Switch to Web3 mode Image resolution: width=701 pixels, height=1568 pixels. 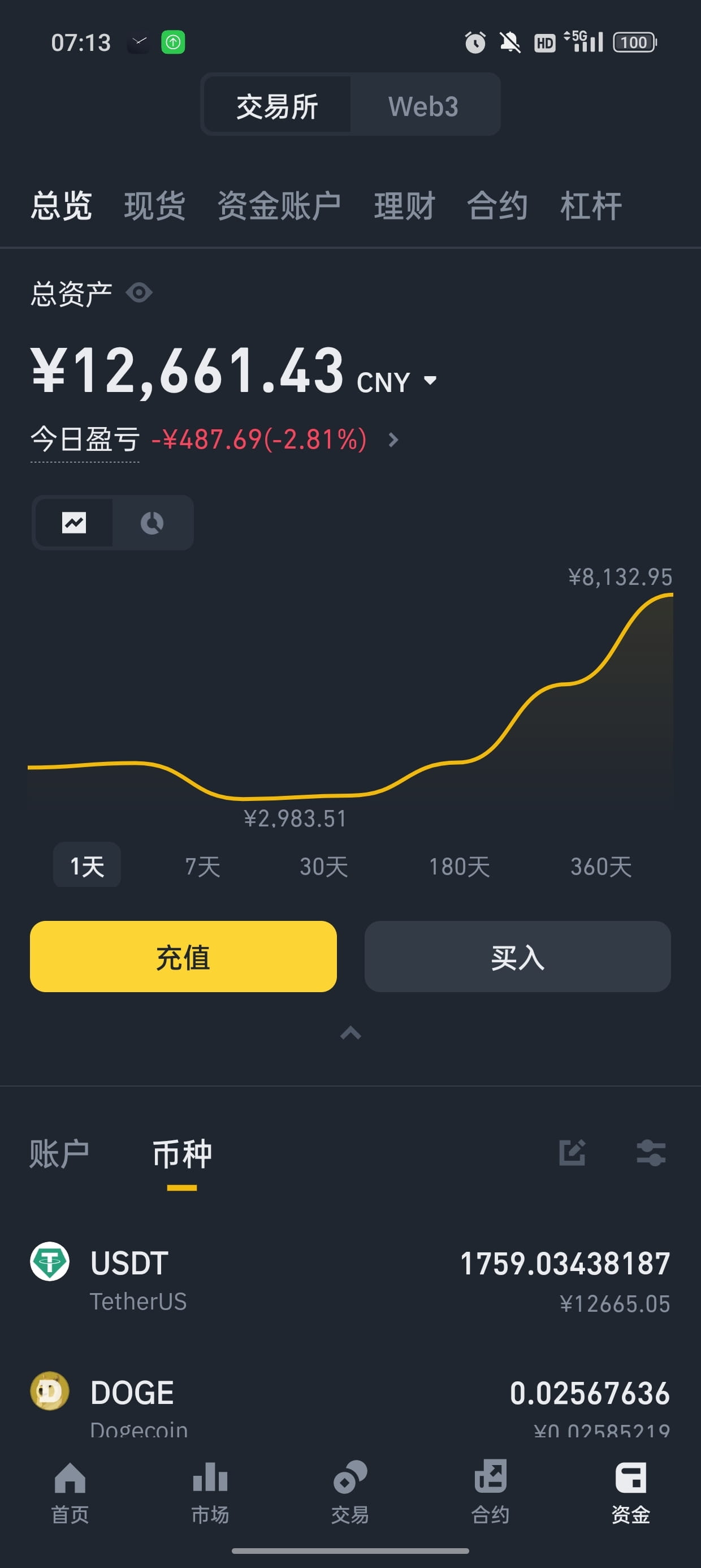coord(424,105)
